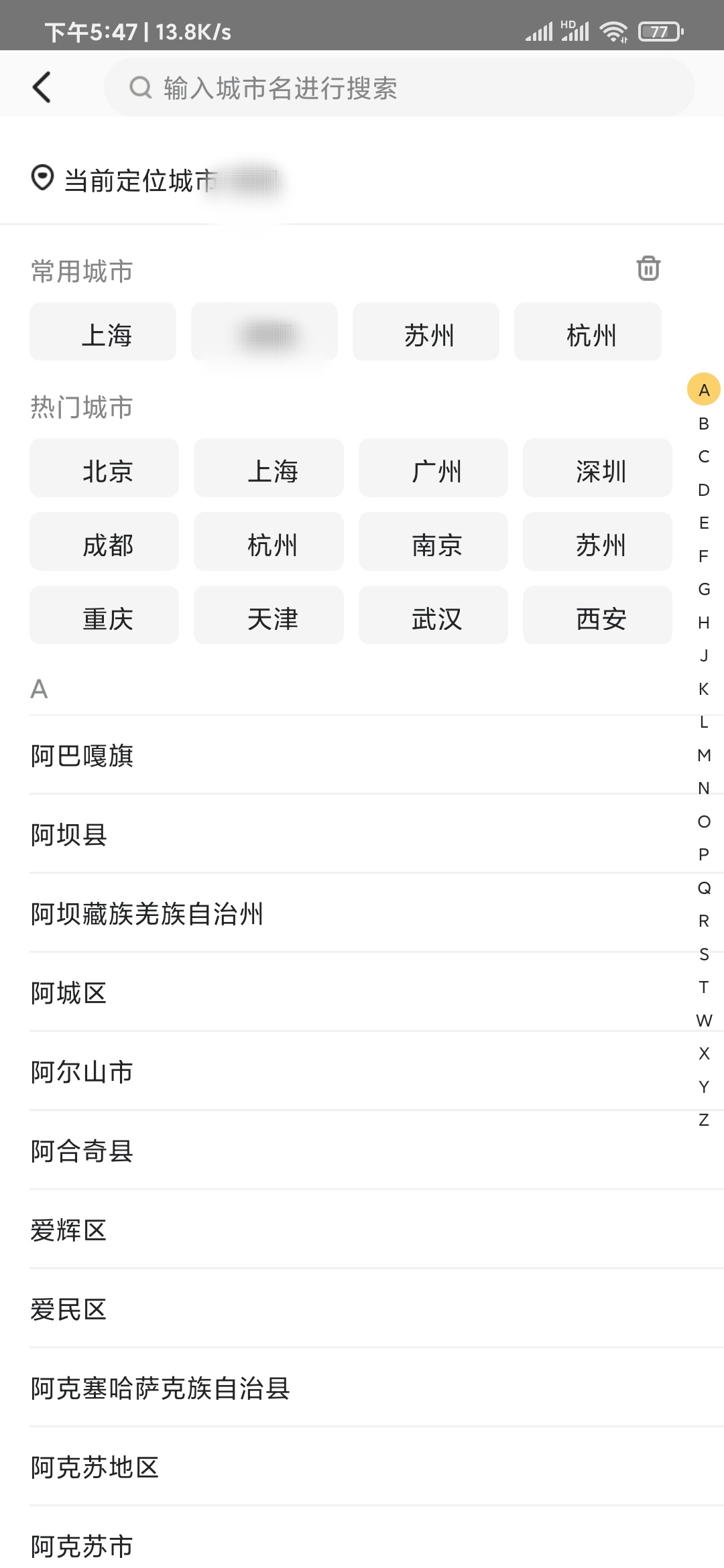This screenshot has height=1568, width=724.
Task: Select 上海 from 常用城市
Action: tap(102, 332)
